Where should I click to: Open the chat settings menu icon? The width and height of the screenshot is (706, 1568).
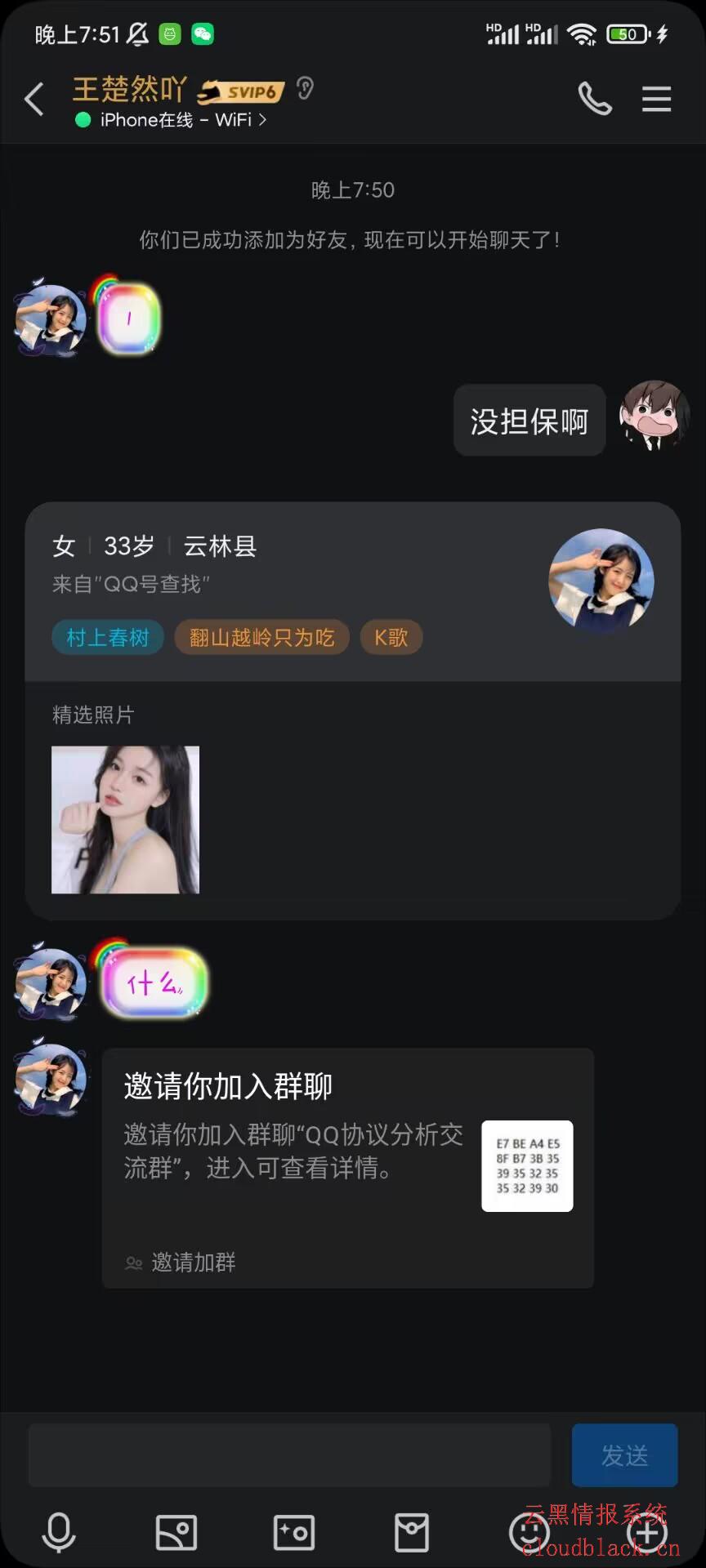pos(656,100)
